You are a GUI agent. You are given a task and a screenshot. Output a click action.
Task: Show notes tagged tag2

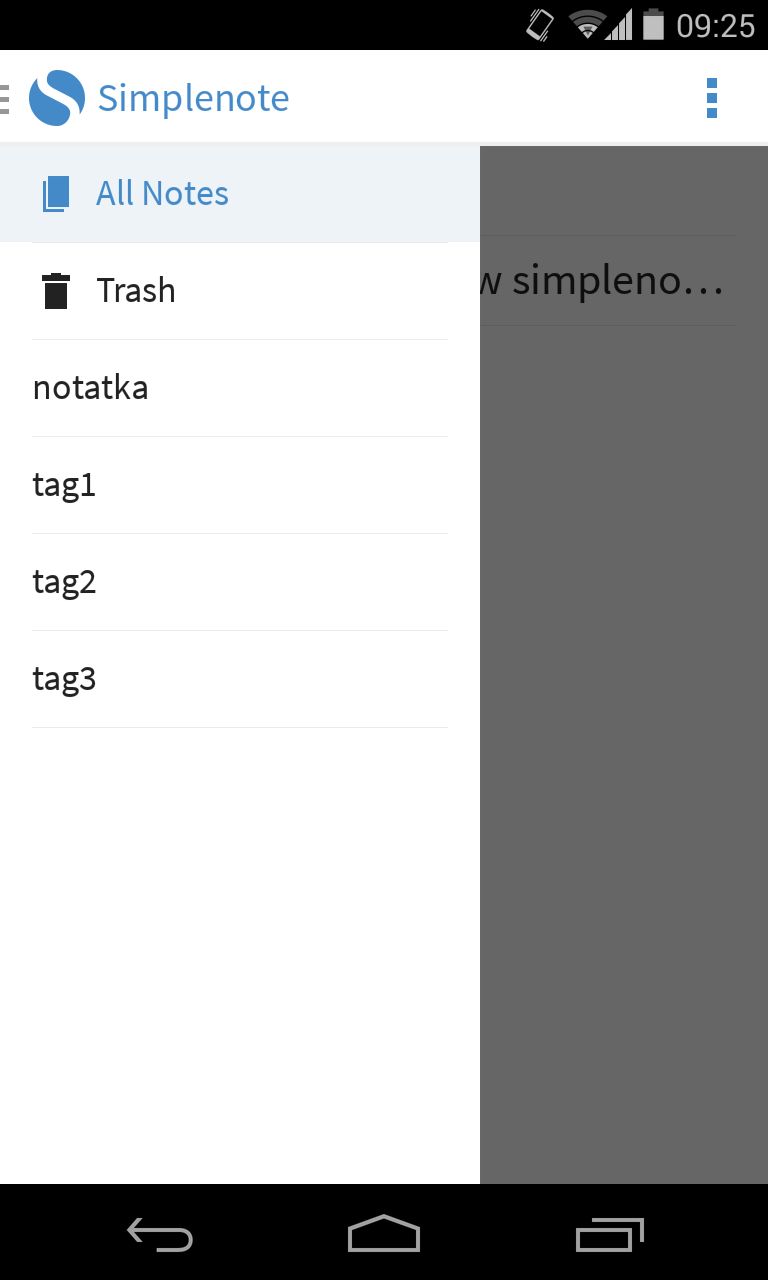click(240, 582)
